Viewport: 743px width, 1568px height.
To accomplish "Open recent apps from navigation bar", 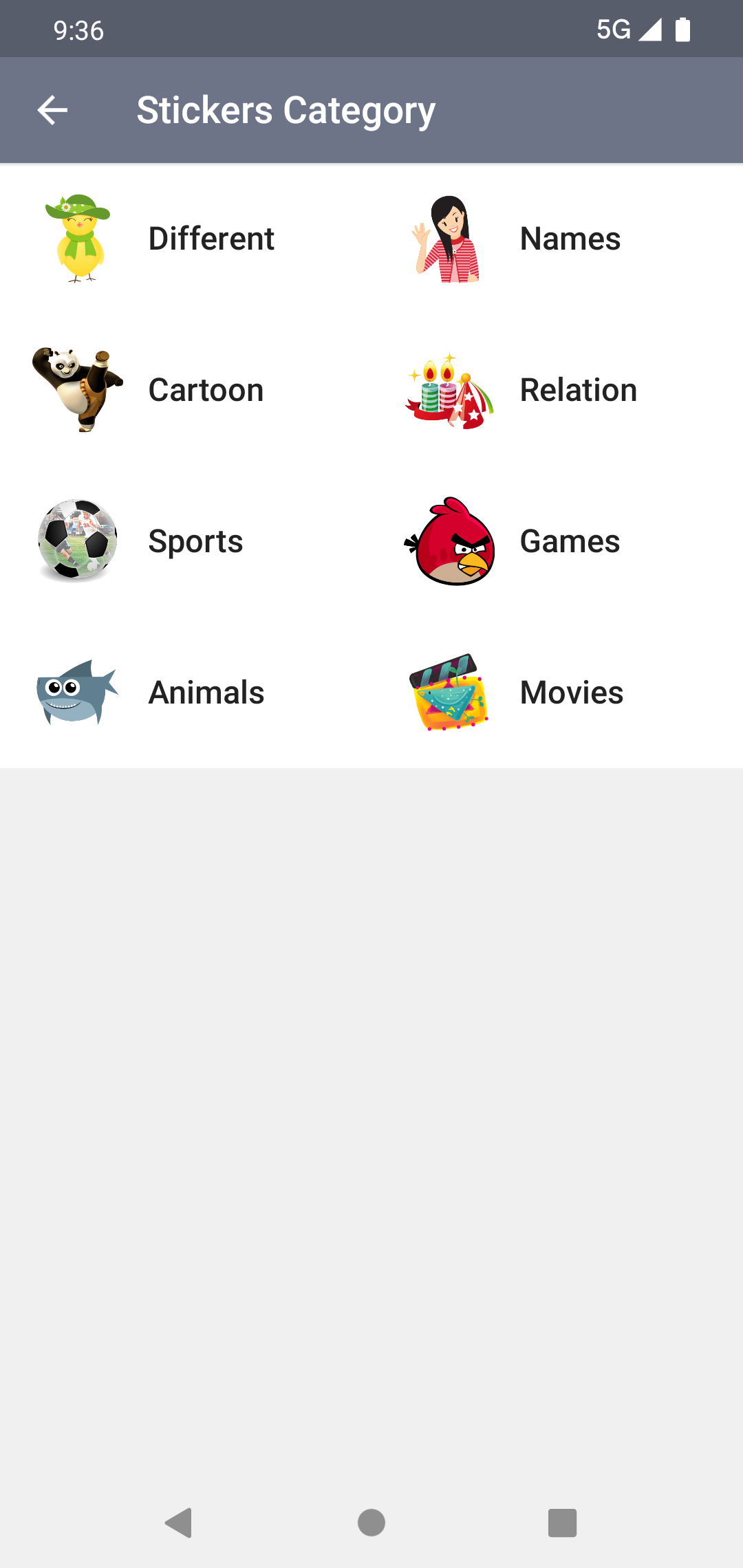I will (562, 1523).
